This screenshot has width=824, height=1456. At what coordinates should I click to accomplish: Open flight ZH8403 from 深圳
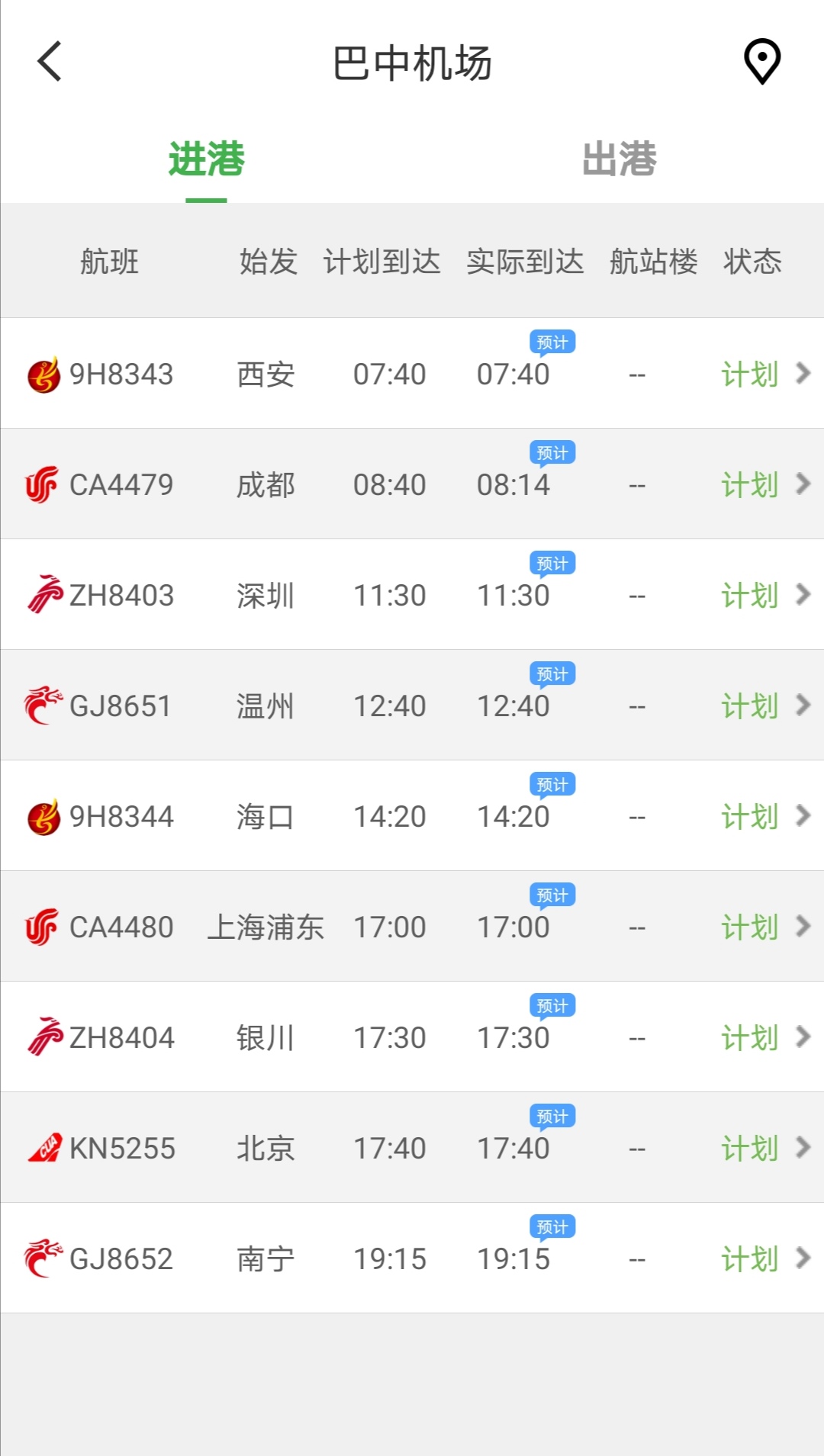point(412,595)
